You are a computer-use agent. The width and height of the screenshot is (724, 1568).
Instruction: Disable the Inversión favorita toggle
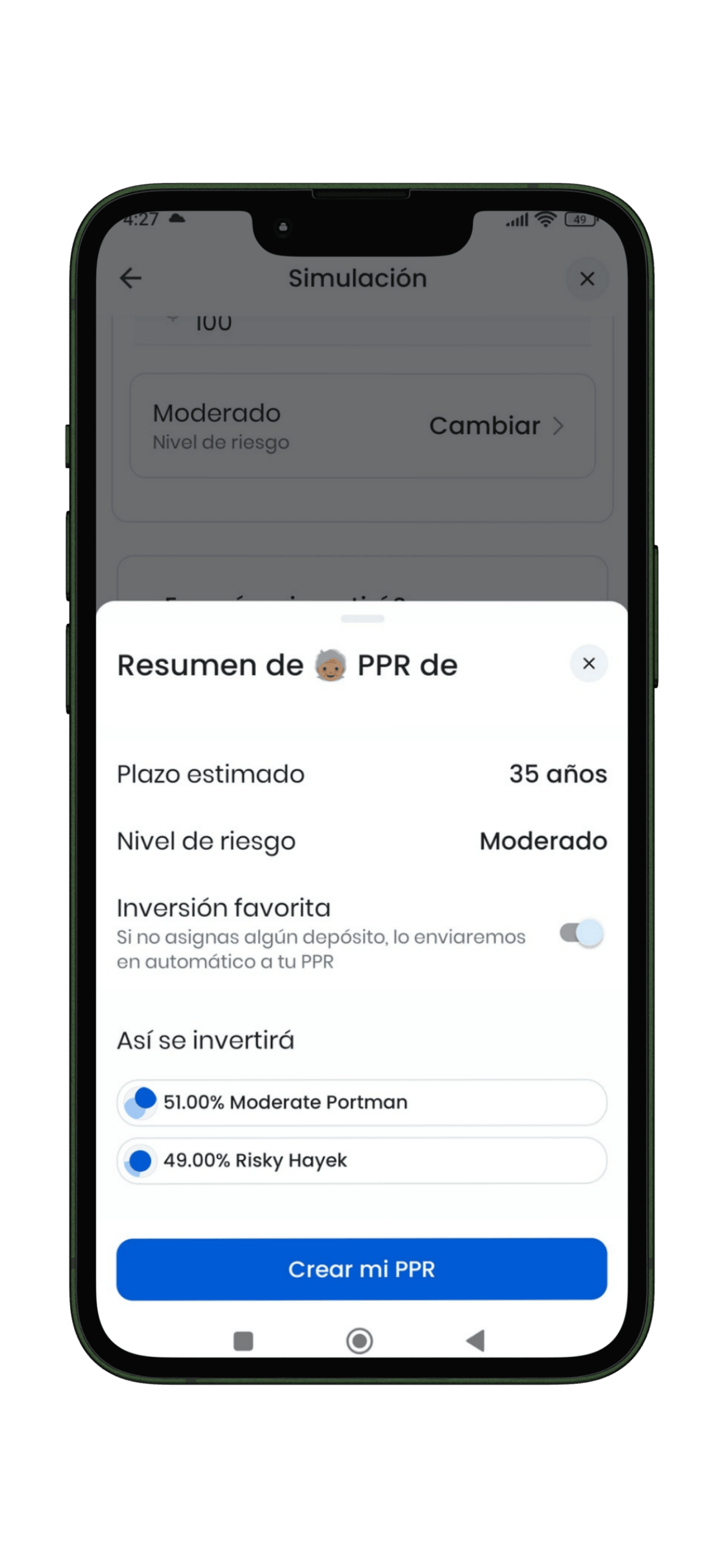click(x=581, y=931)
